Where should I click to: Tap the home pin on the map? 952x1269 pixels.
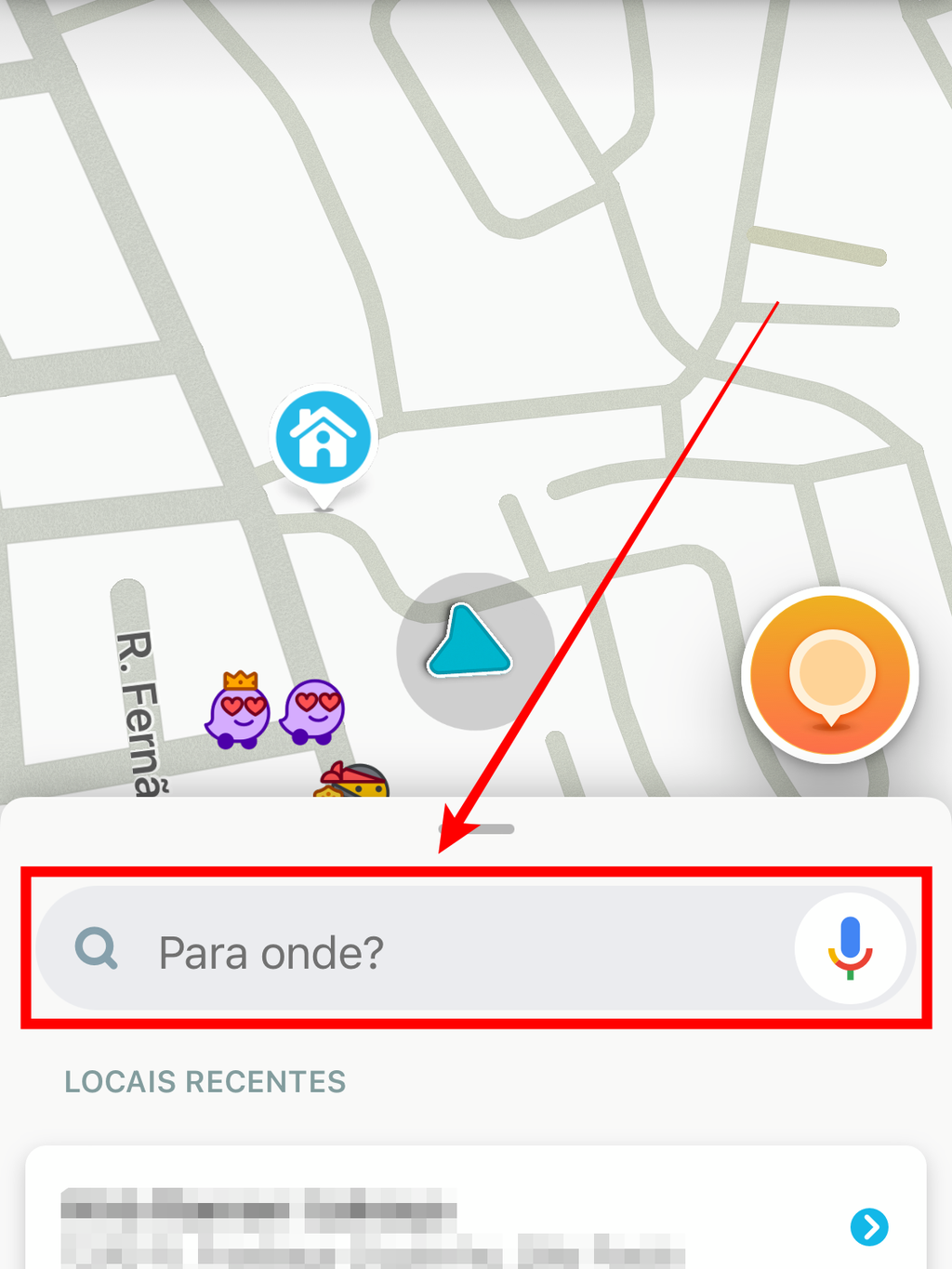(324, 438)
